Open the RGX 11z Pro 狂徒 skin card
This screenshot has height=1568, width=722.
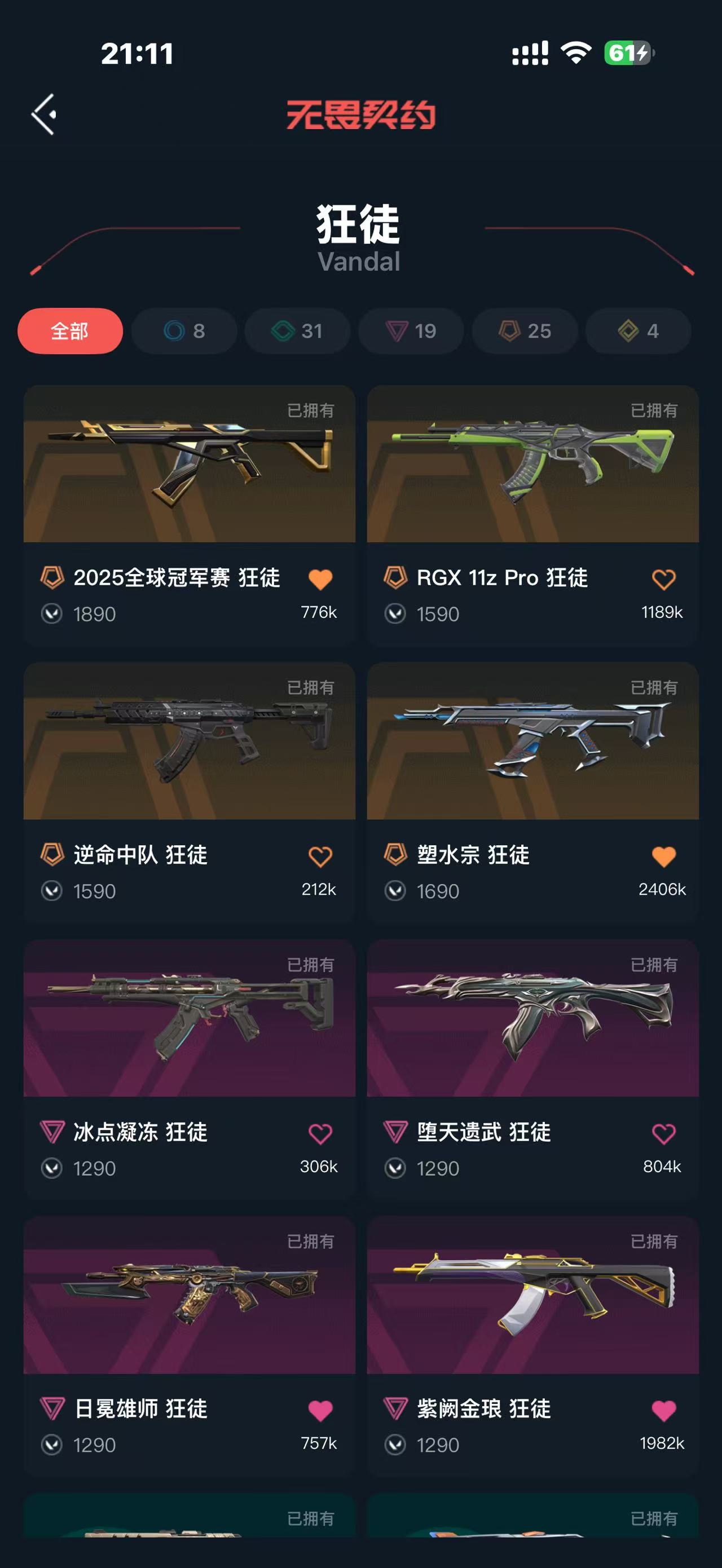(532, 515)
